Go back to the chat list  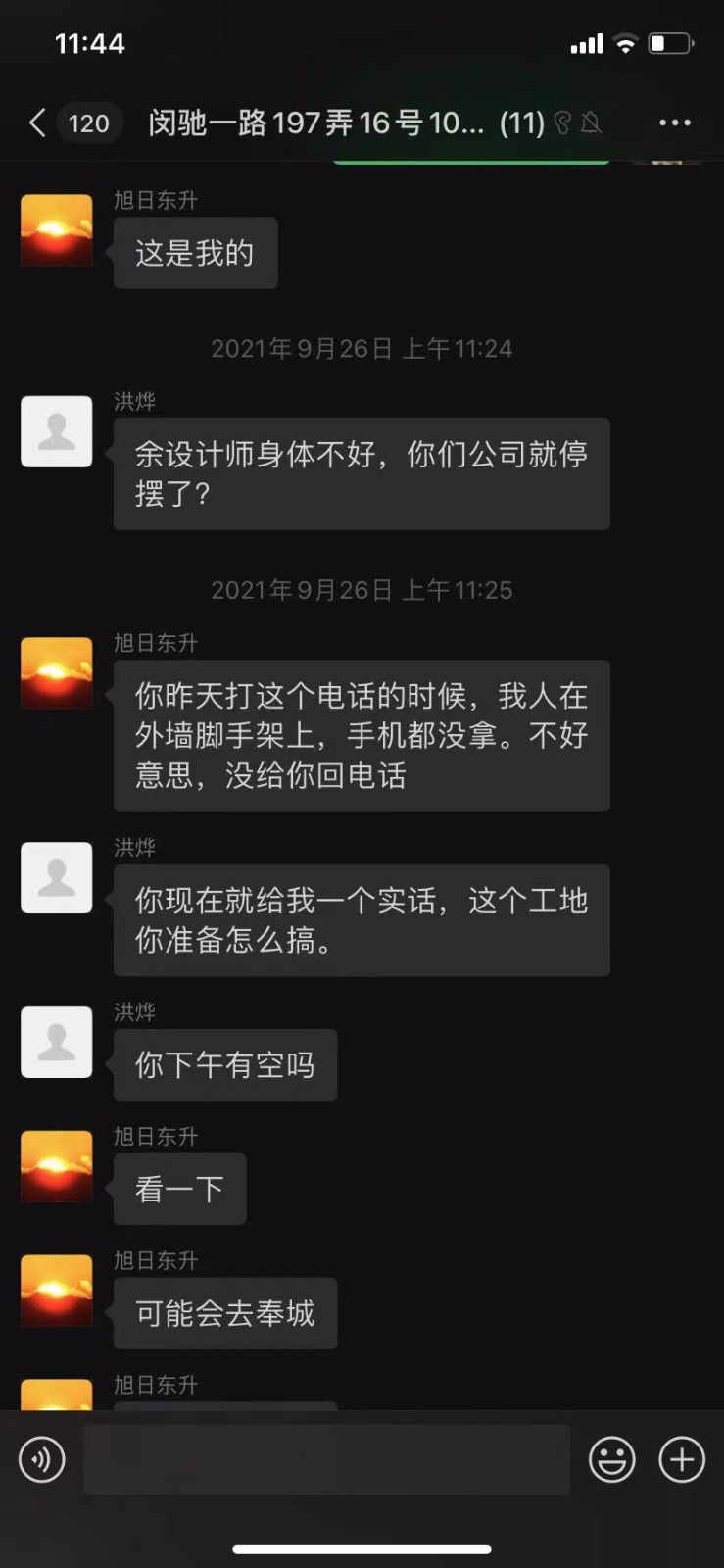click(38, 122)
